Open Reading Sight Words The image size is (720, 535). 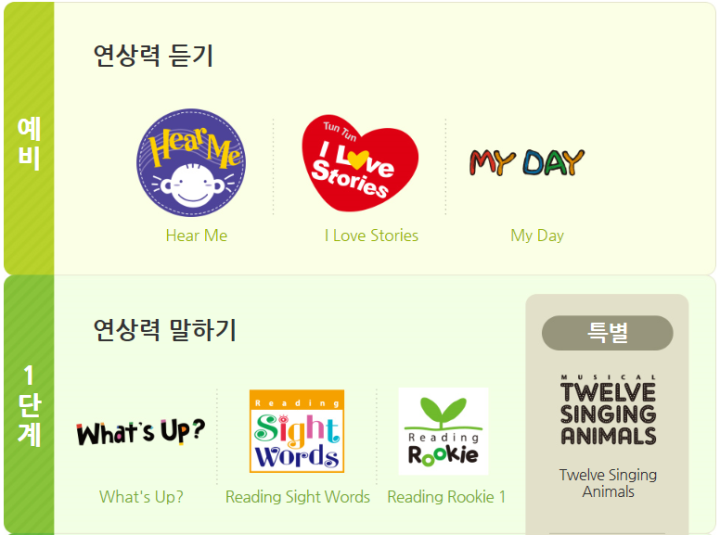(297, 432)
